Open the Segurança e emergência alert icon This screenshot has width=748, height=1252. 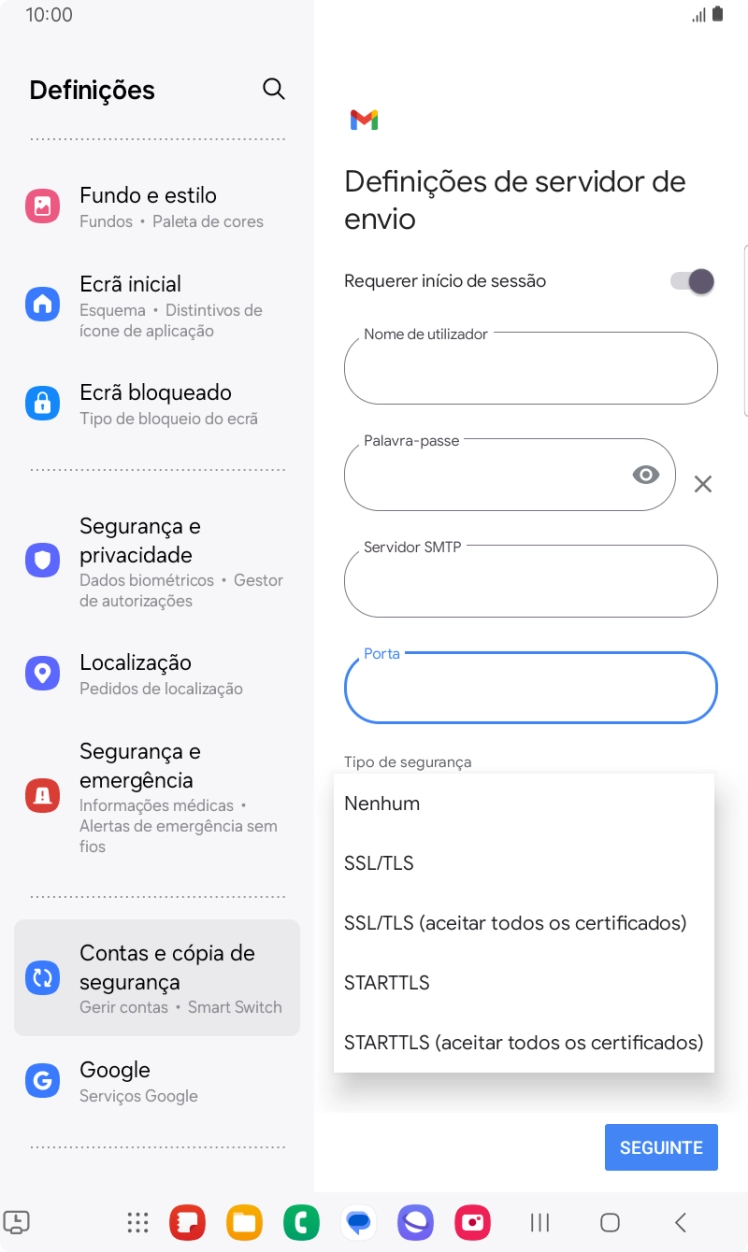click(42, 795)
